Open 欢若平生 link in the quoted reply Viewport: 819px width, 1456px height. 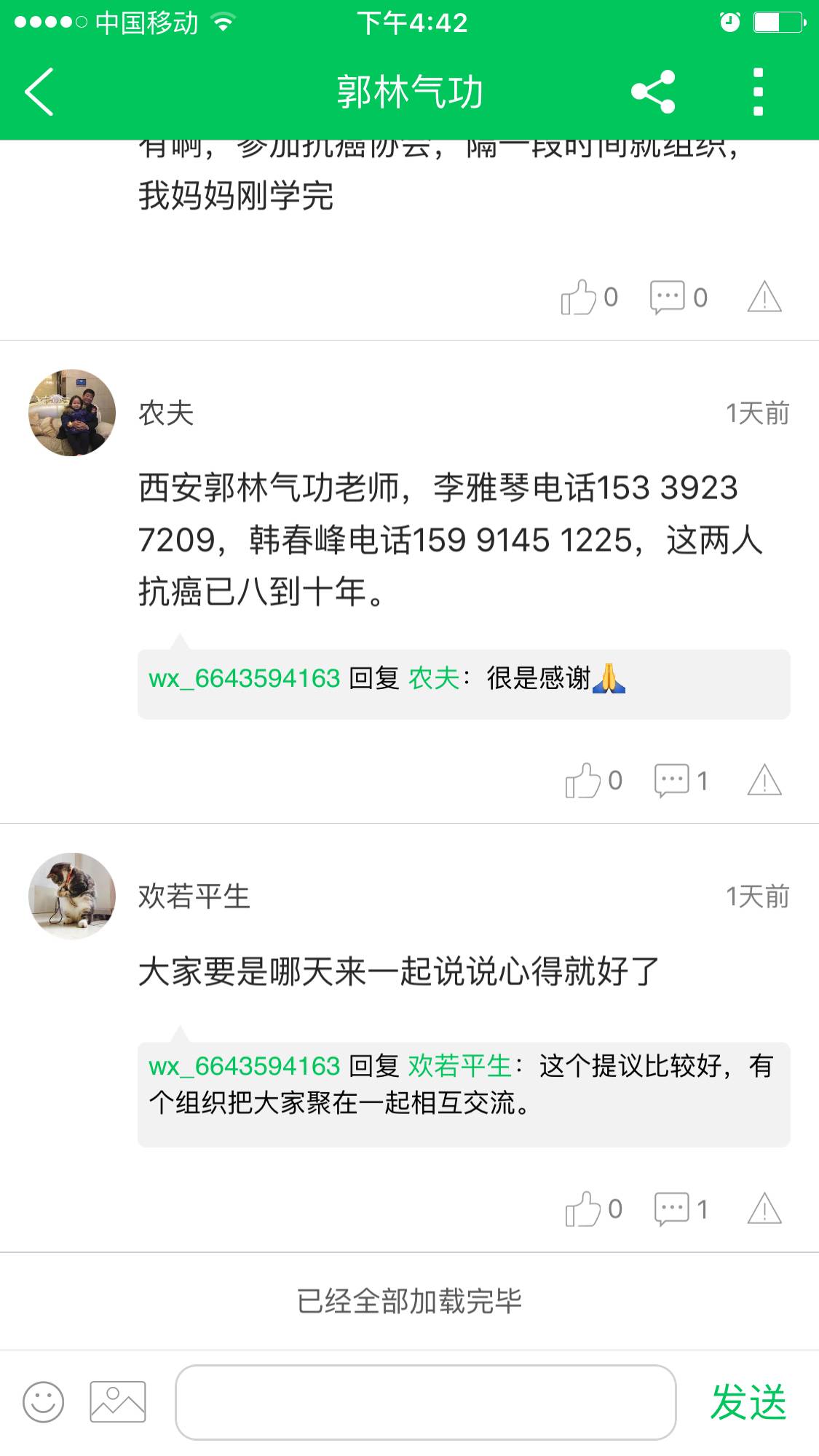pos(459,1066)
